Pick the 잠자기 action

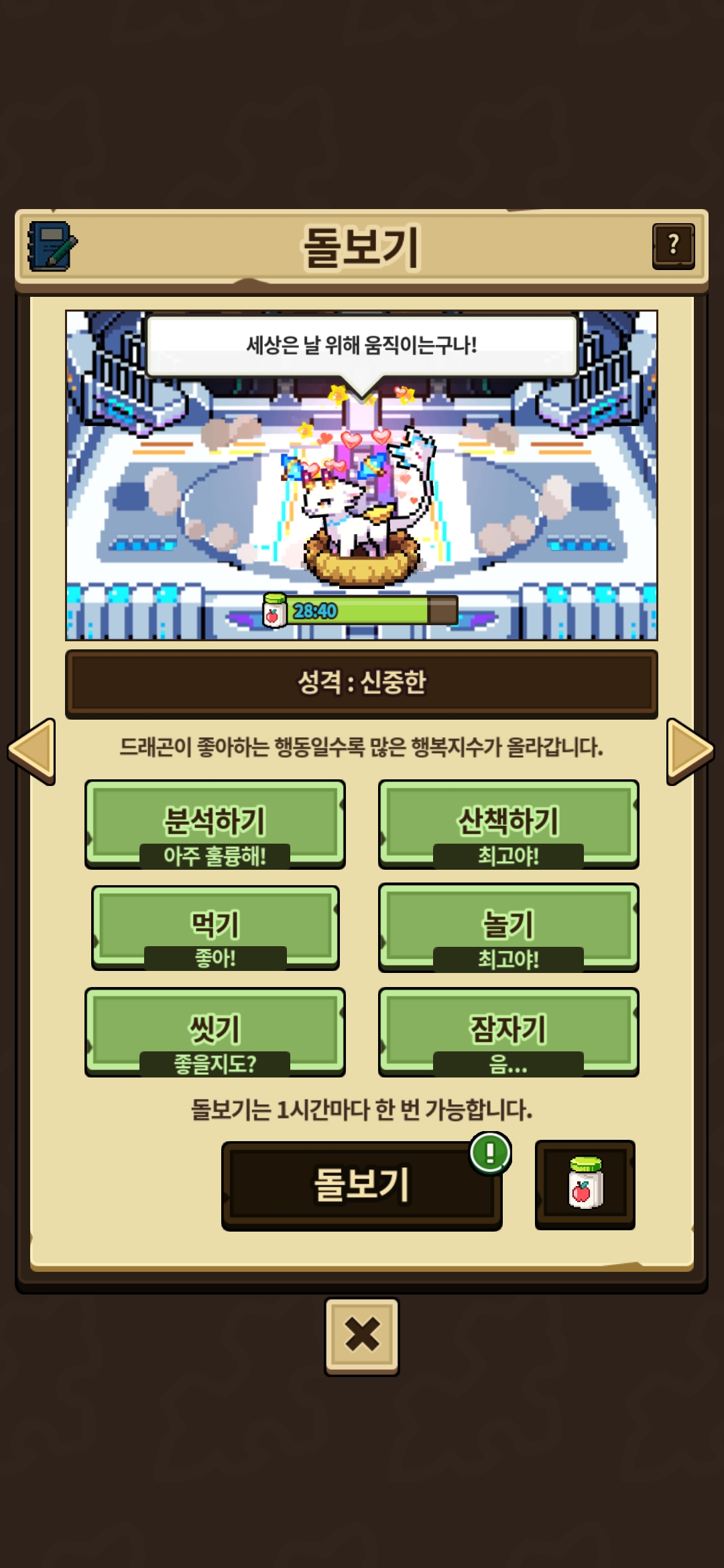pos(508,1031)
